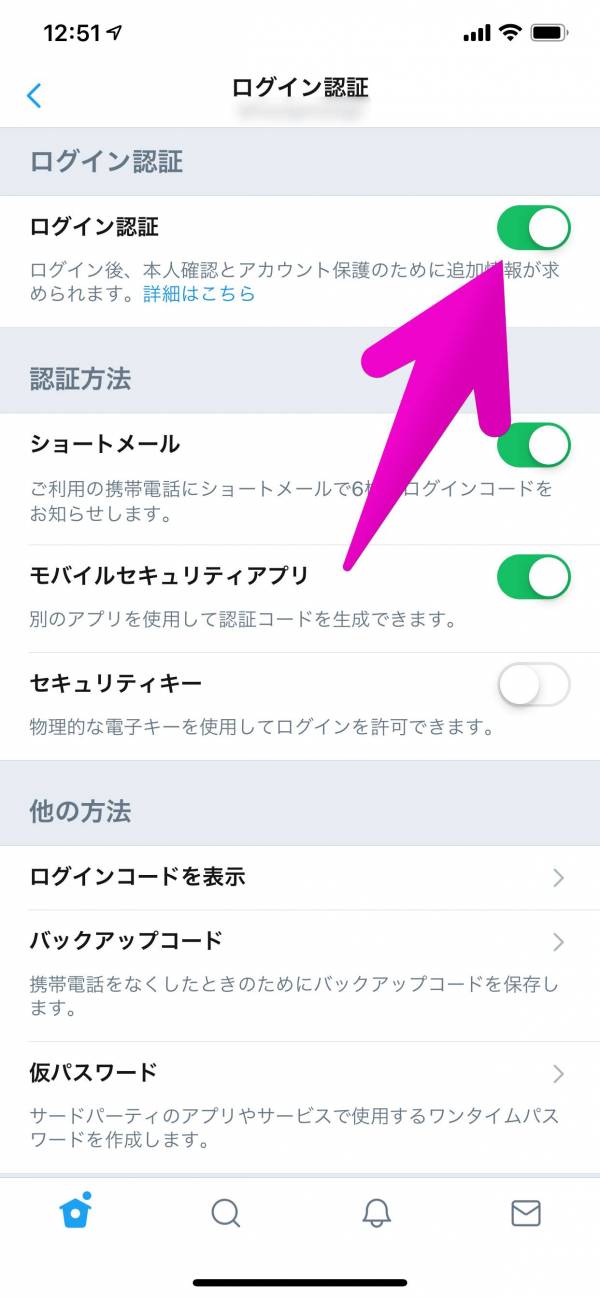Open the バックアップコード row

click(x=300, y=976)
